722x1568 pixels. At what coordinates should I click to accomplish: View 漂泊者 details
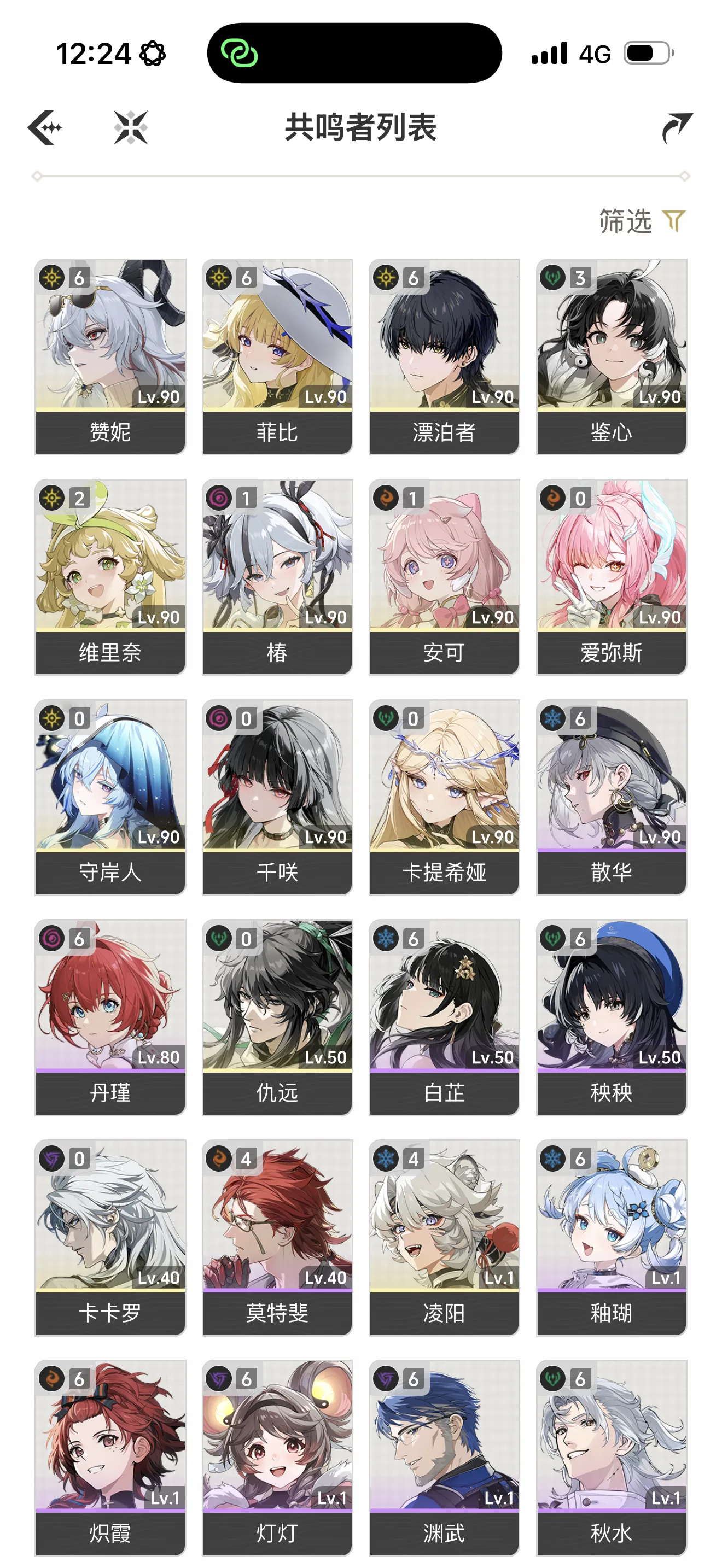tap(444, 356)
